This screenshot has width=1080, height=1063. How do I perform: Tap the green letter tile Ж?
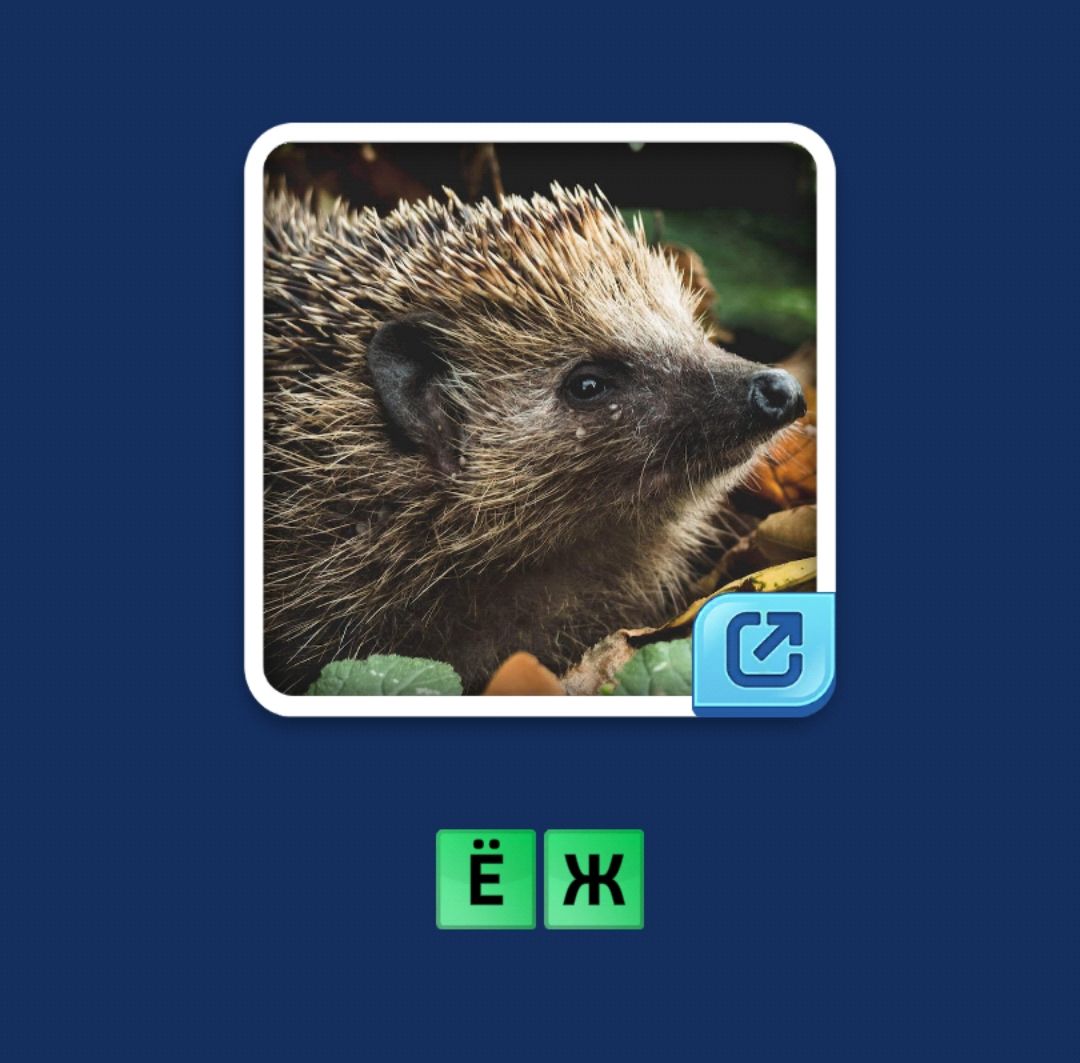coord(594,879)
